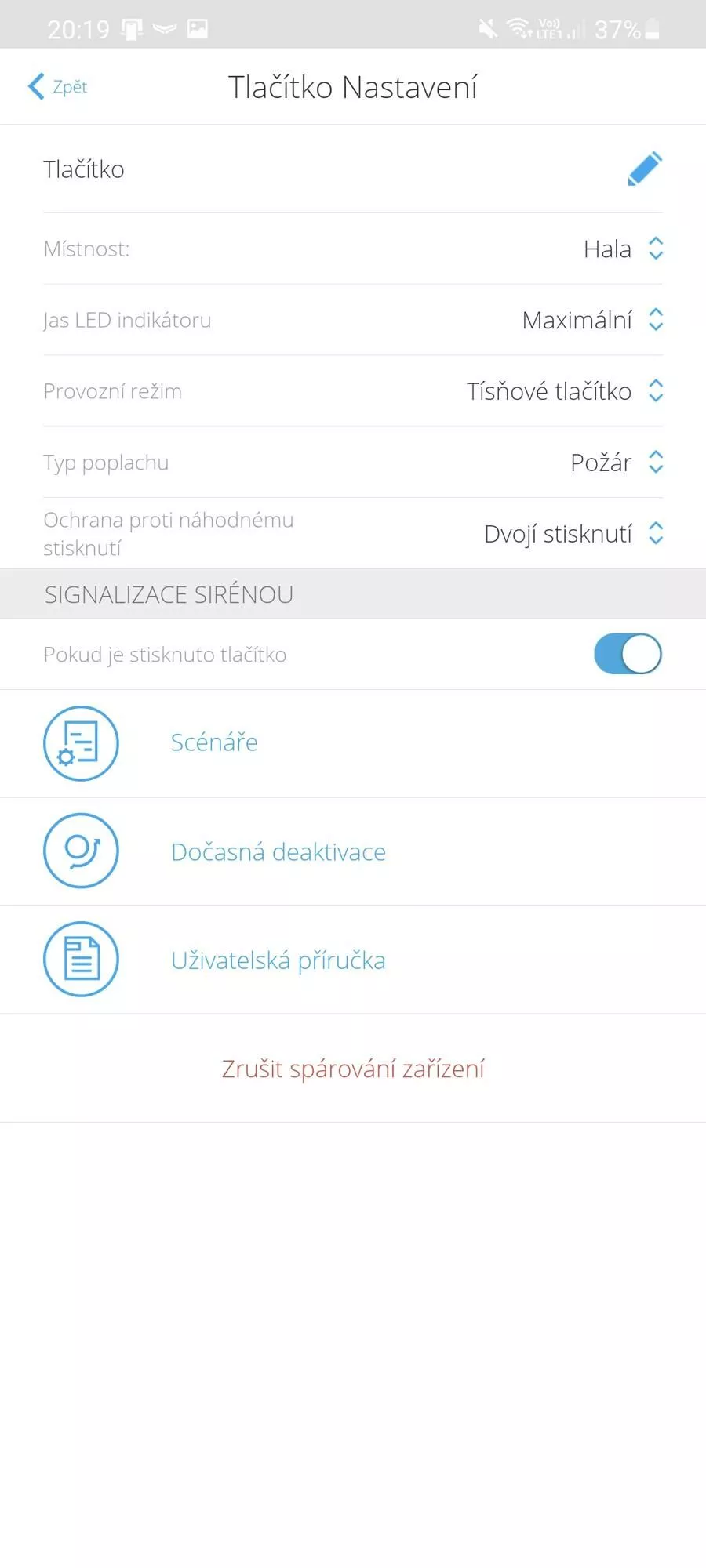This screenshot has height=1568, width=706.
Task: Open Scénáře
Action: pyautogui.click(x=353, y=743)
